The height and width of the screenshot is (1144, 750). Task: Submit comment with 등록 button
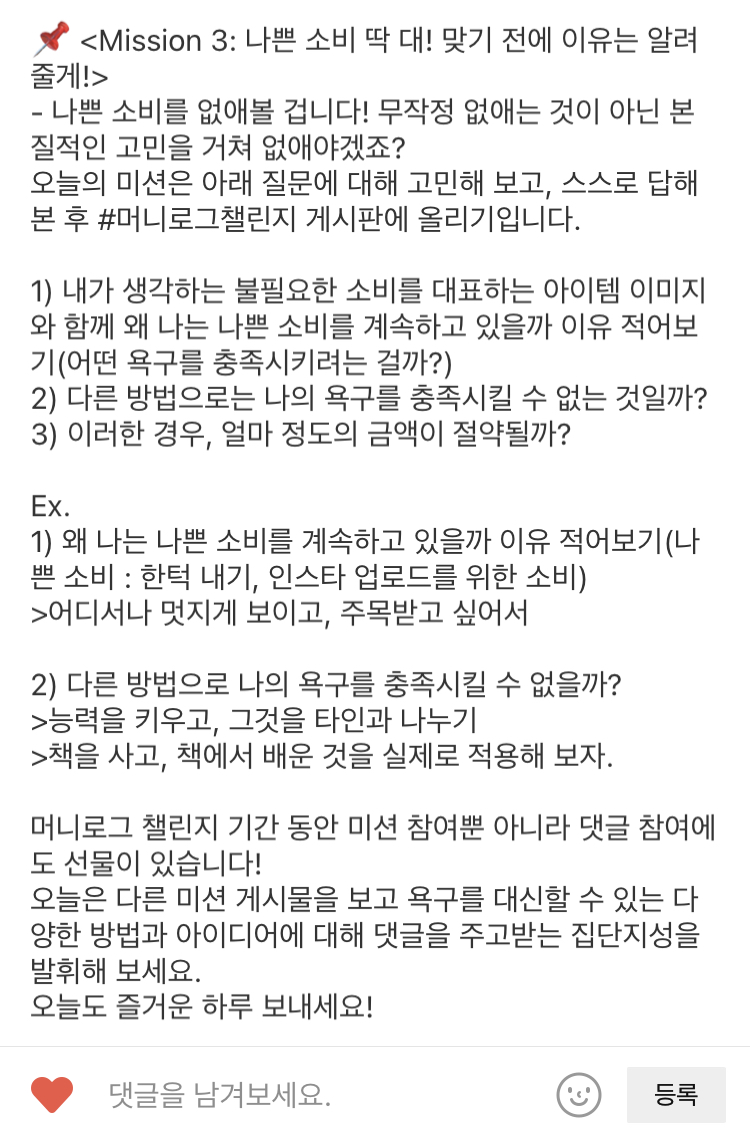coord(676,1094)
